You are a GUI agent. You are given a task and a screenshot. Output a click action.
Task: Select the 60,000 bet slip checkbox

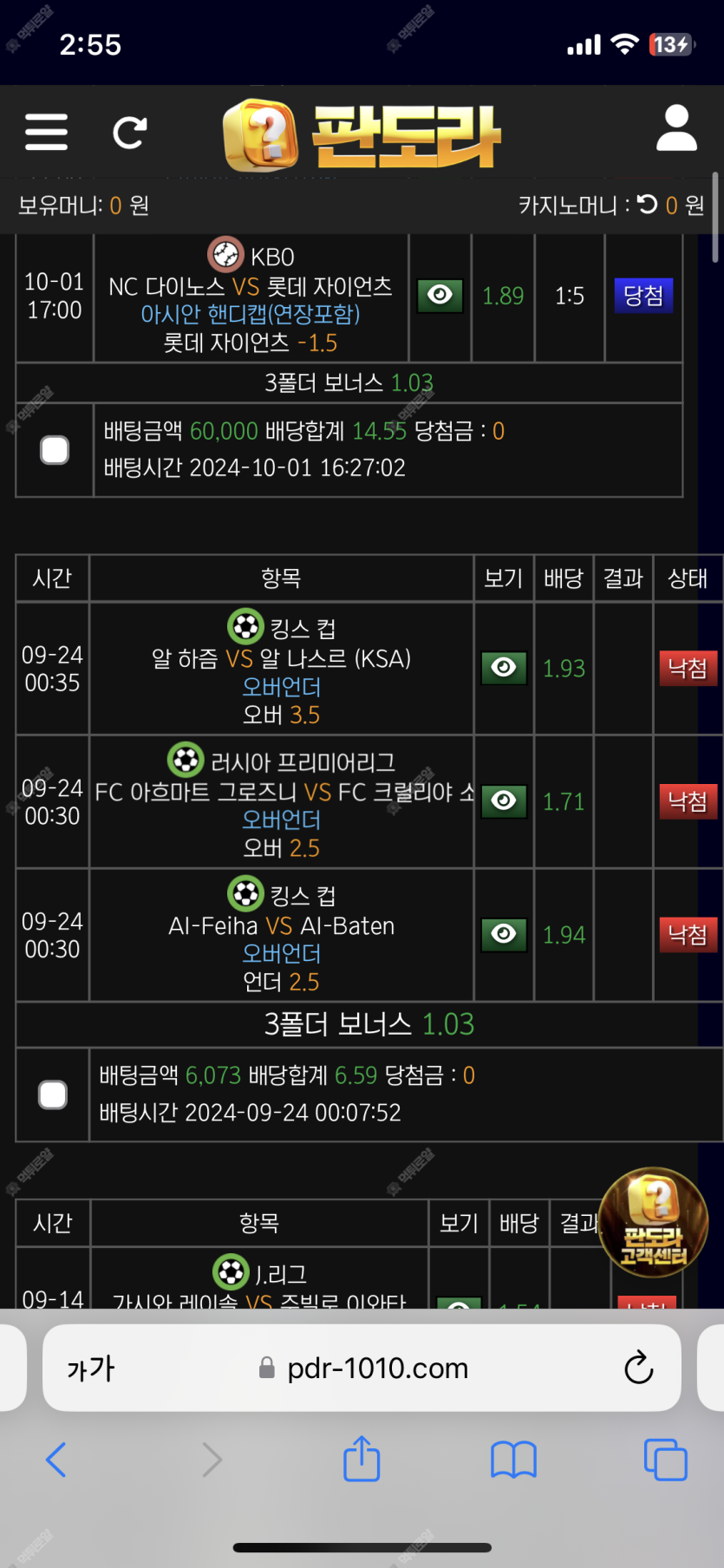pos(55,450)
